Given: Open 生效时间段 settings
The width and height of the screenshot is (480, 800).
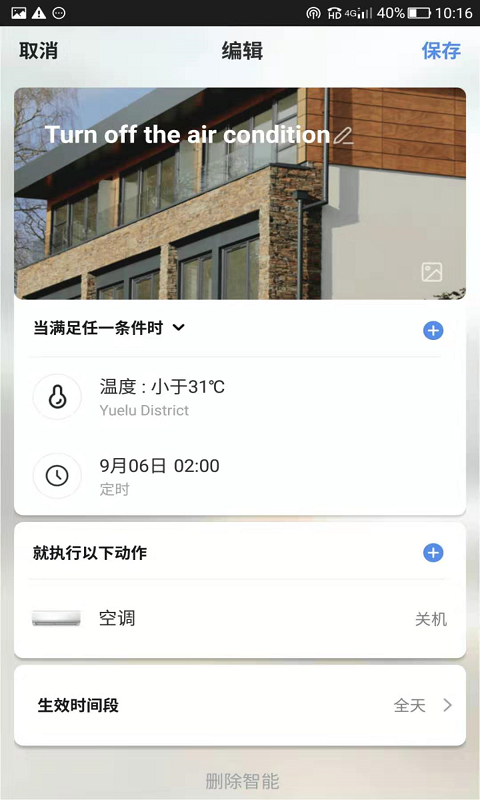Looking at the screenshot, I should (240, 705).
